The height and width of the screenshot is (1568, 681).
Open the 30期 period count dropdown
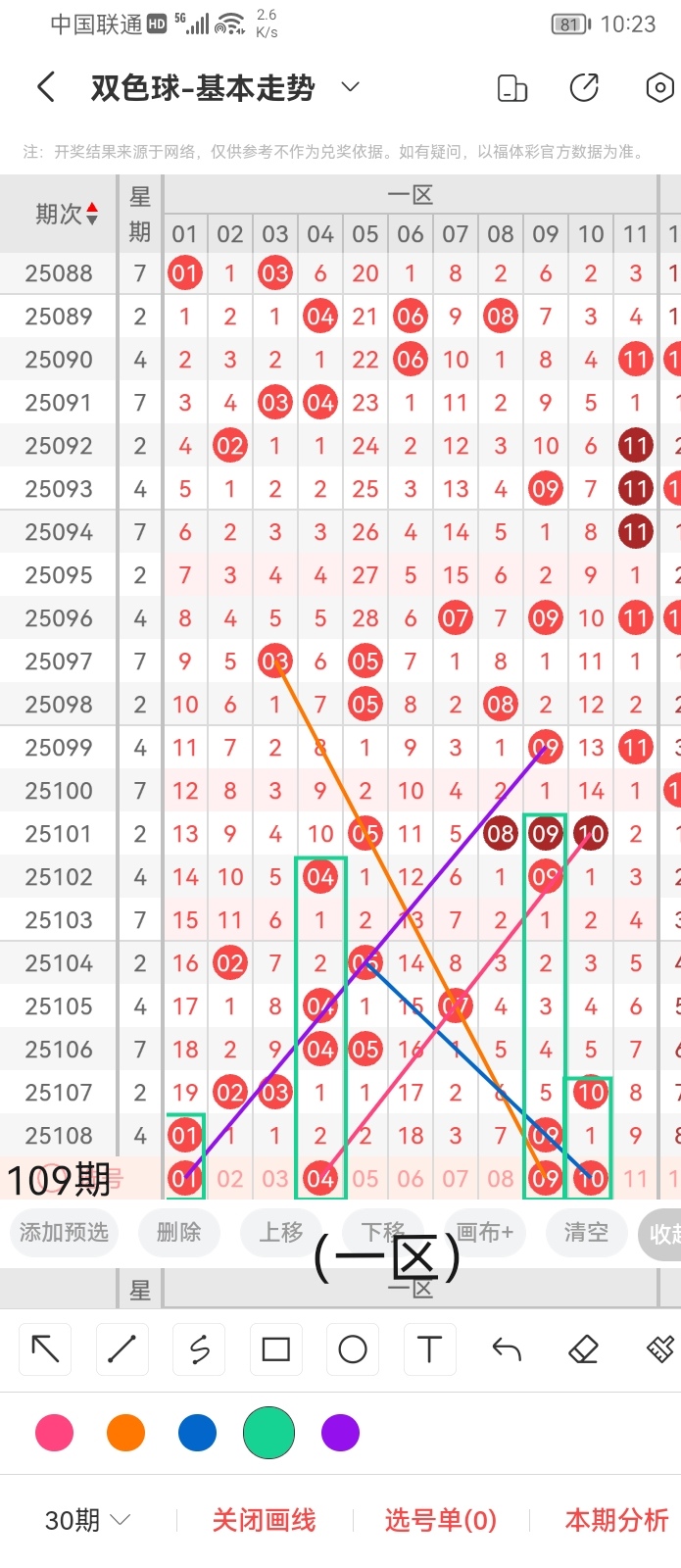pos(88,1520)
